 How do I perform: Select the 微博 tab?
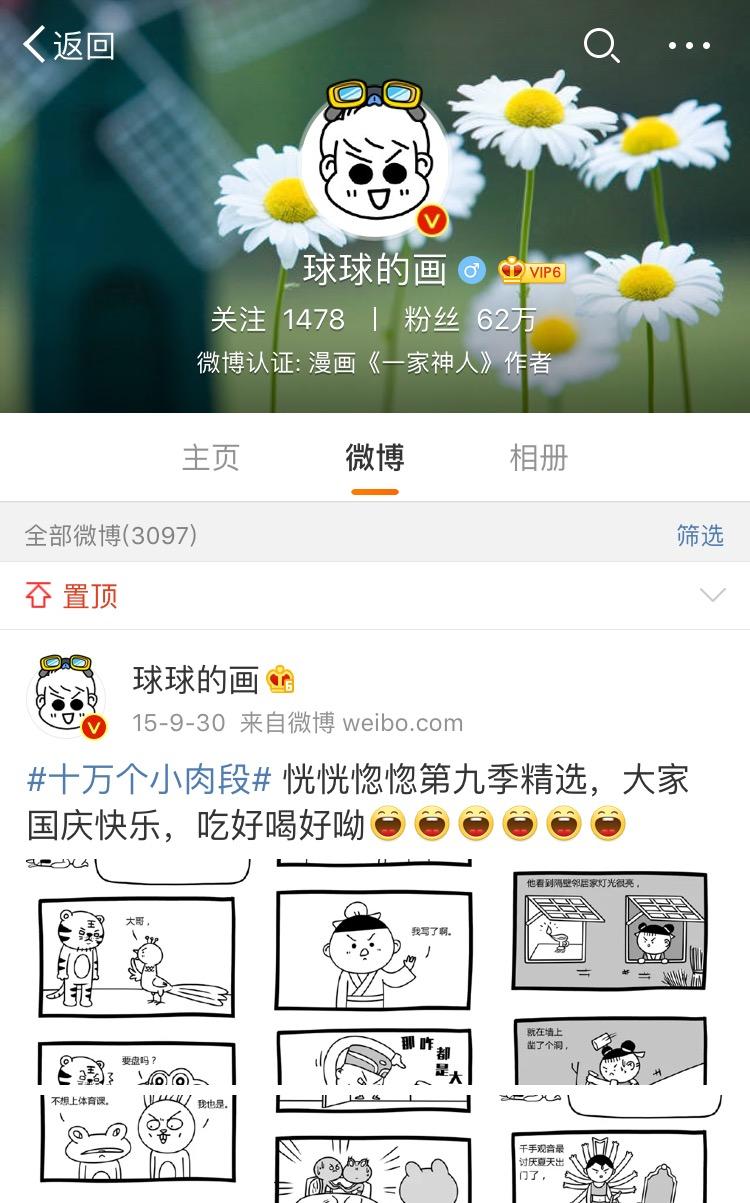(375, 458)
